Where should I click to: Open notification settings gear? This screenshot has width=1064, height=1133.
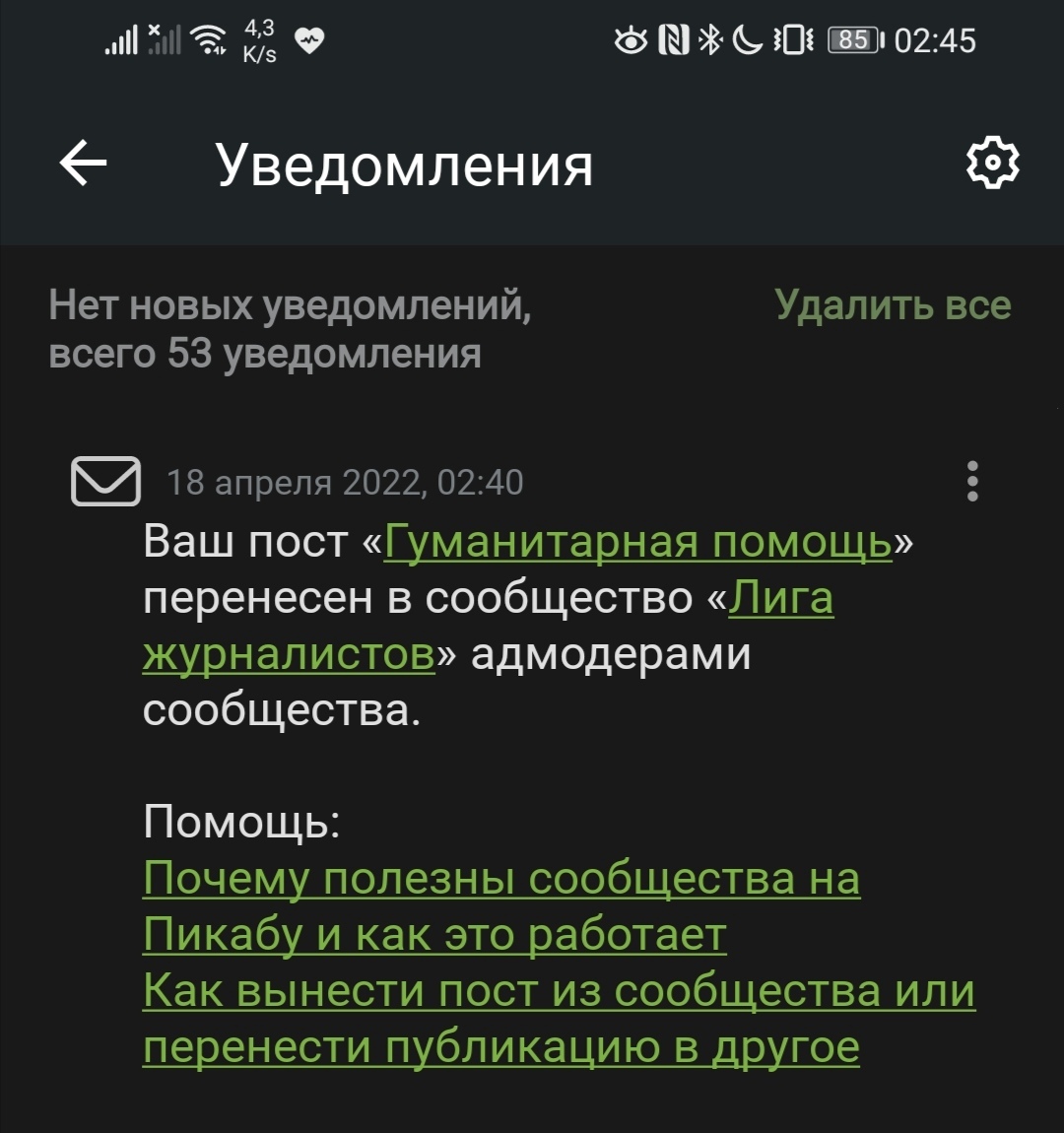coord(992,163)
